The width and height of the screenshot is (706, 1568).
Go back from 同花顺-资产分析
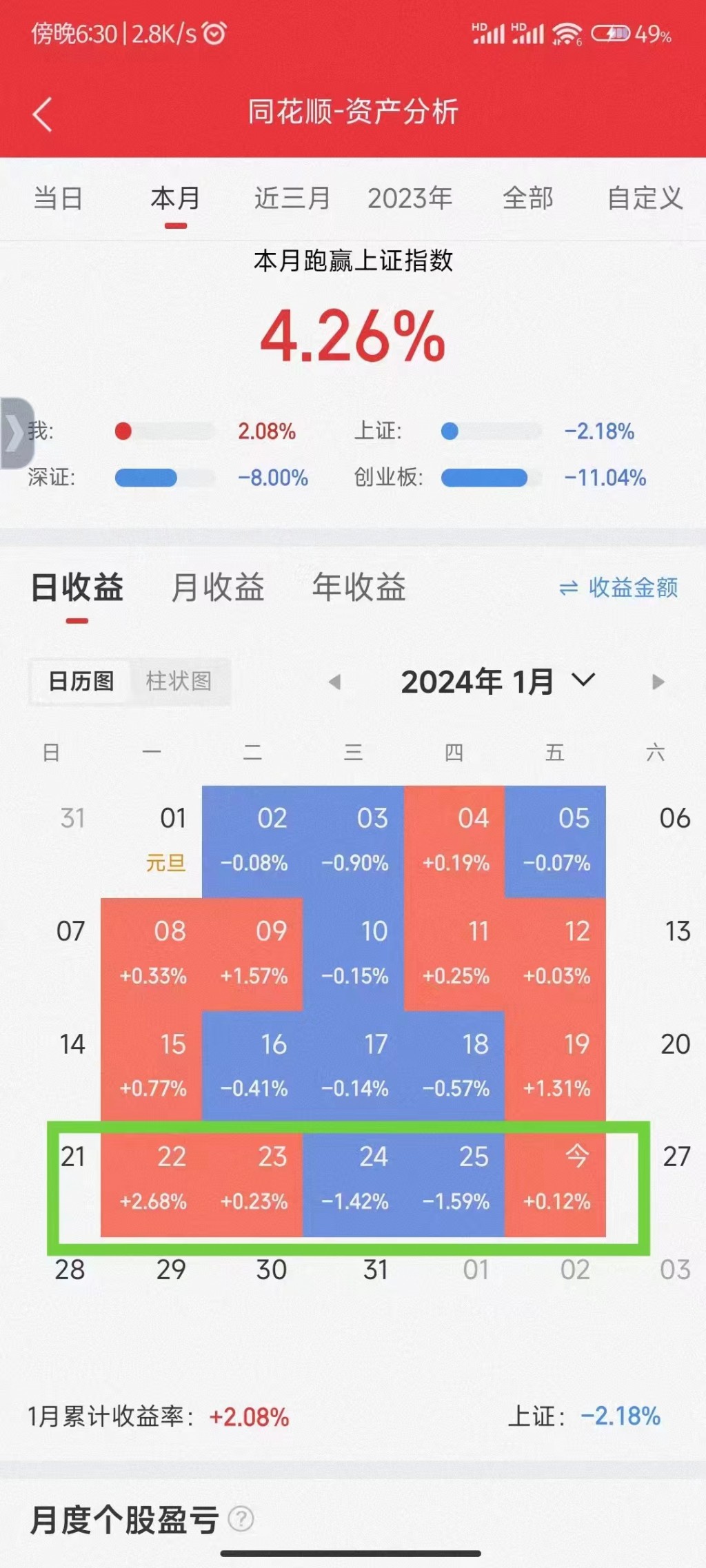coord(43,114)
